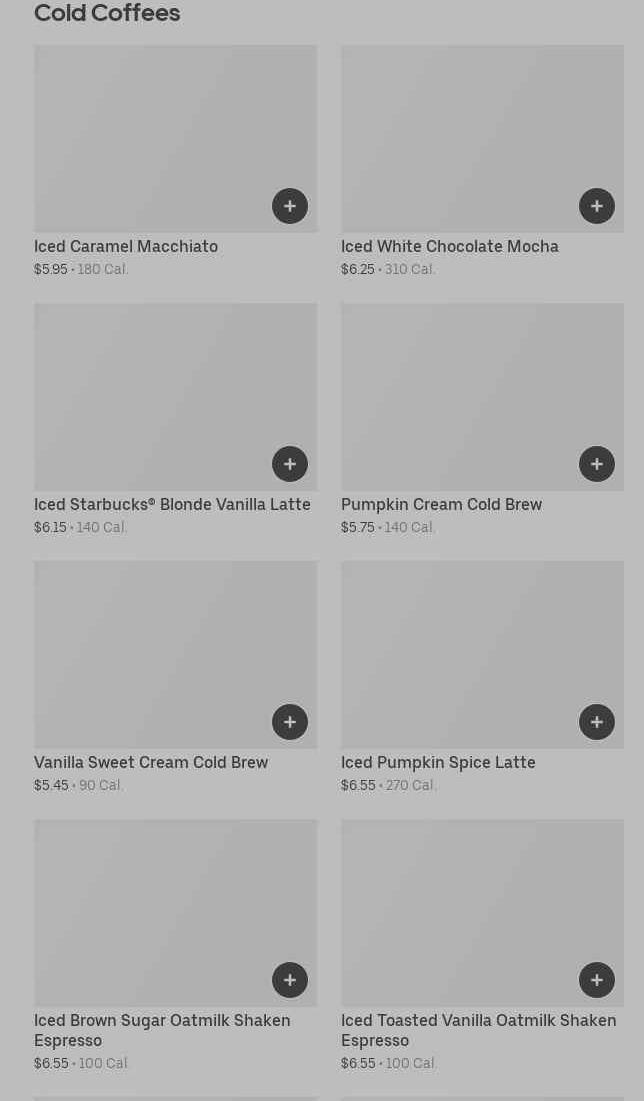Add Vanilla Sweet Cream Cold Brew
Screen dimensions: 644x1101
pyautogui.click(x=290, y=722)
